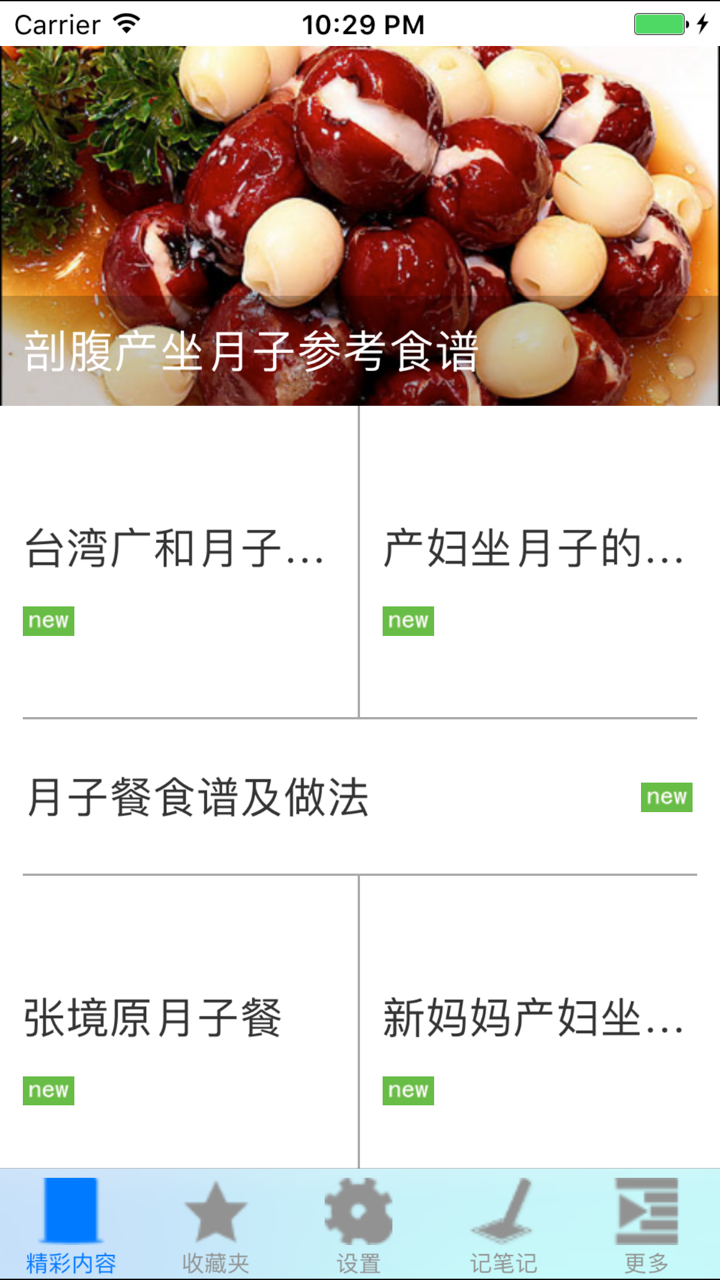The height and width of the screenshot is (1280, 720).
Task: Tap the 'new' badge beside 月子餐食谱及做法
Action: click(x=666, y=797)
